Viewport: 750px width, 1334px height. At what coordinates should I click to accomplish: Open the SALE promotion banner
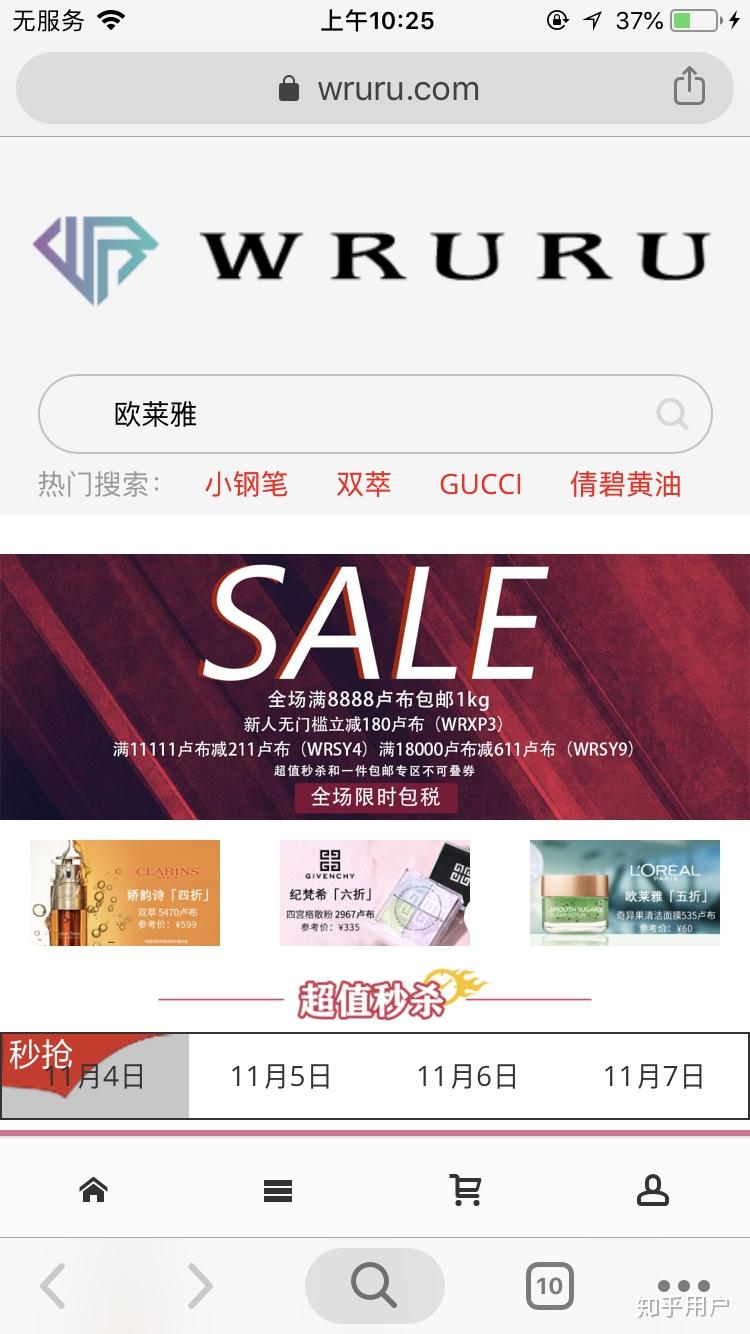[x=375, y=686]
